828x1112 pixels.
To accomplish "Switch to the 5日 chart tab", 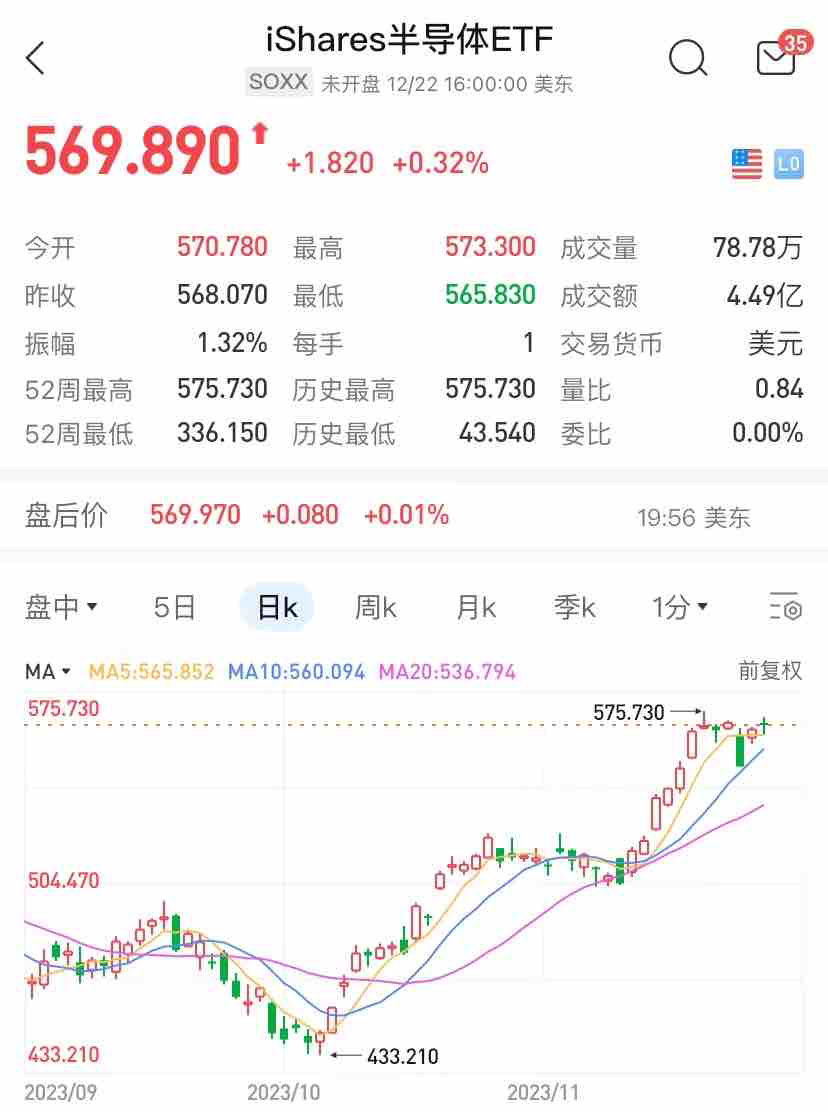I will click(x=175, y=607).
